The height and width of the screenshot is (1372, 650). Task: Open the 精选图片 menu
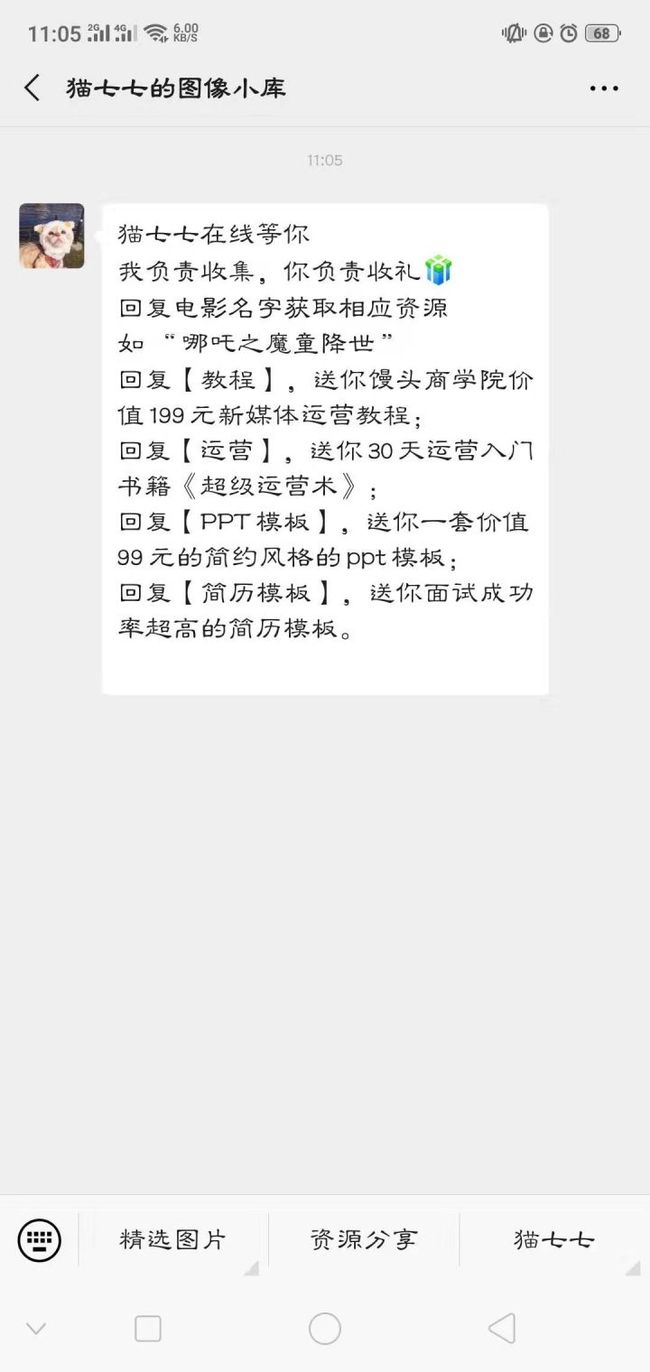(x=173, y=1240)
